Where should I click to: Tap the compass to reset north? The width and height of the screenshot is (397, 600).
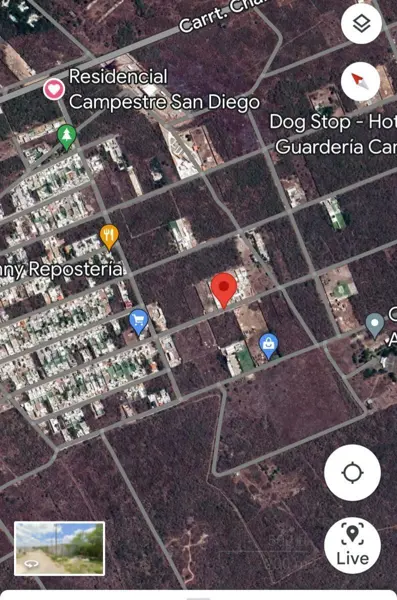tap(360, 81)
